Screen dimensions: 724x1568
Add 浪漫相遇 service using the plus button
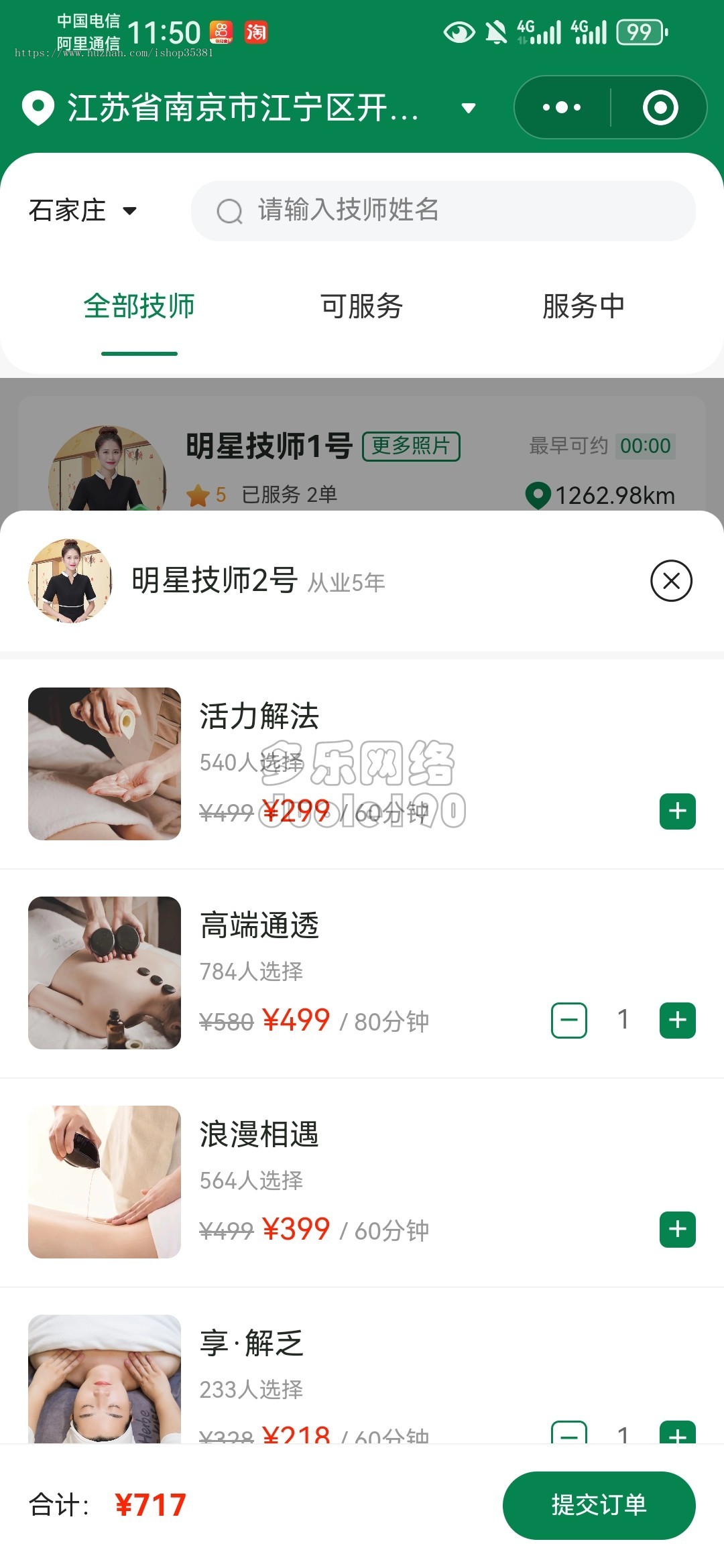click(x=678, y=1230)
